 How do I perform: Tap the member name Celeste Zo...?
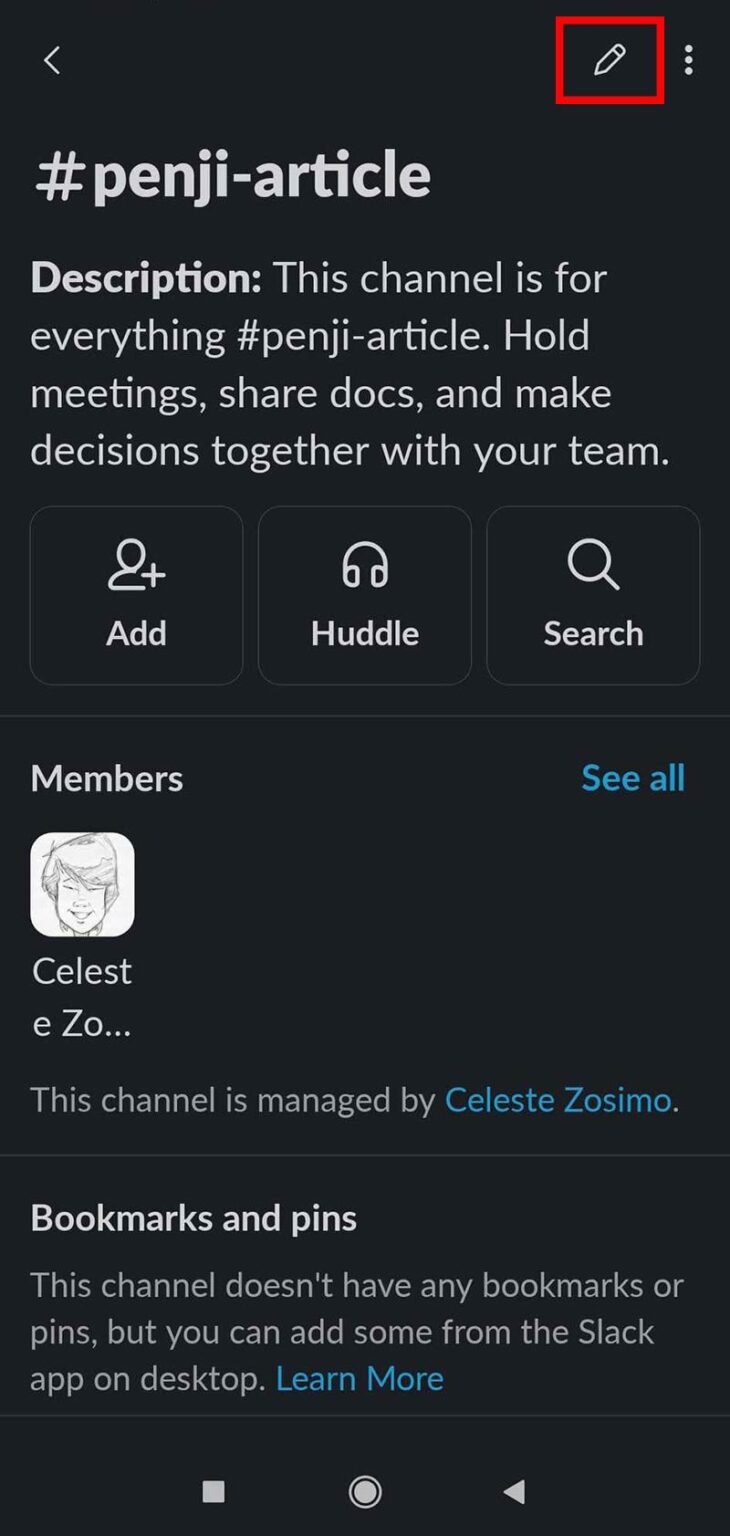click(x=81, y=995)
